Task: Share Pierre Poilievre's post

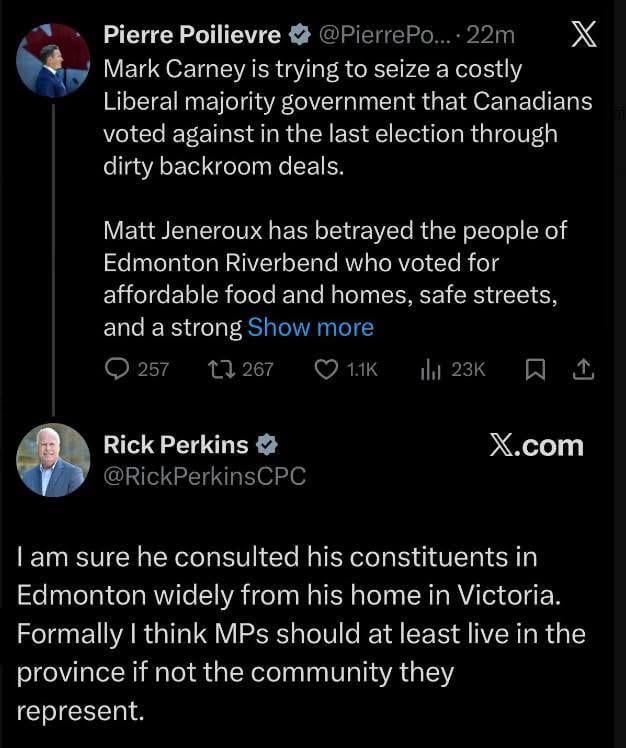Action: [x=583, y=369]
